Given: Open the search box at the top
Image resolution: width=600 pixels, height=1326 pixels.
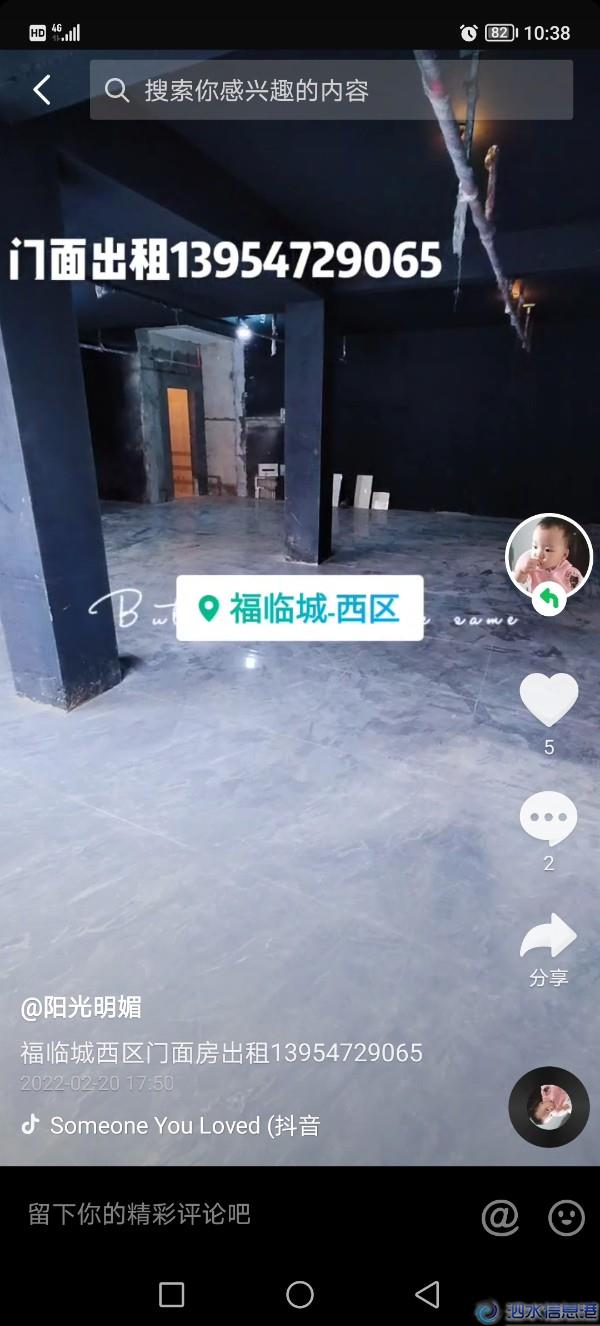Looking at the screenshot, I should 330,90.
